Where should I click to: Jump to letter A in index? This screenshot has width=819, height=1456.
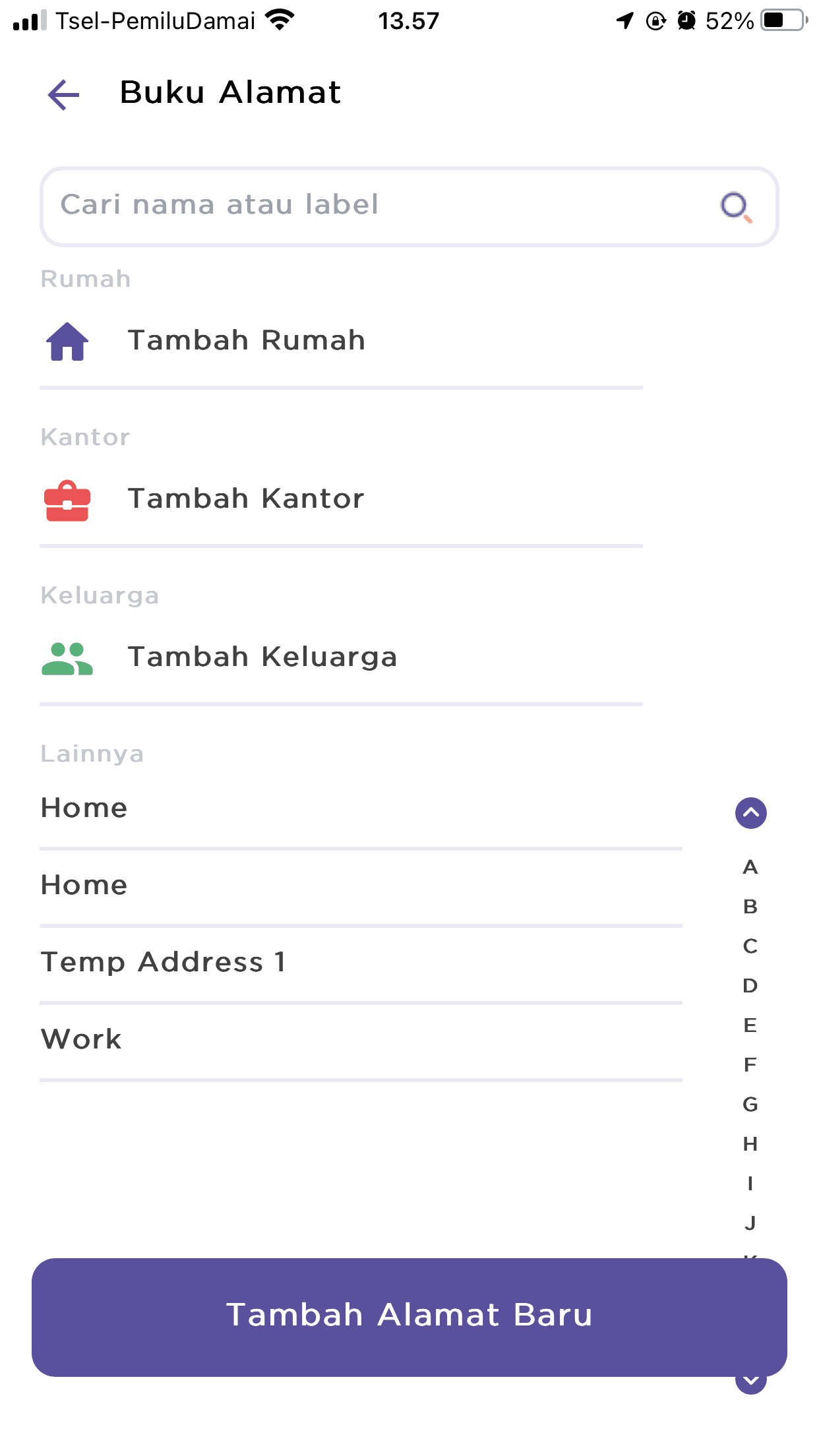click(750, 867)
